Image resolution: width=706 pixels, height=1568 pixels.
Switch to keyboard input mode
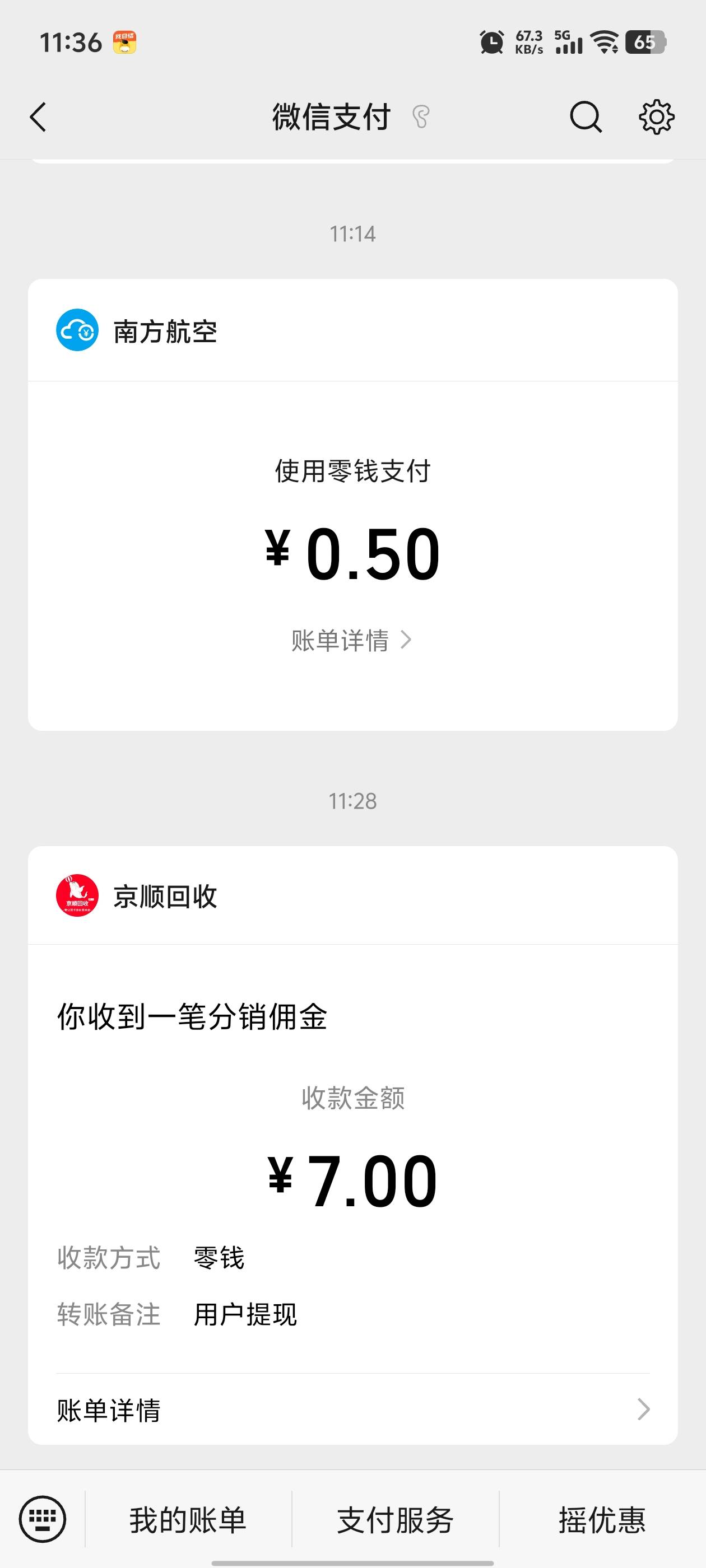coord(42,1519)
